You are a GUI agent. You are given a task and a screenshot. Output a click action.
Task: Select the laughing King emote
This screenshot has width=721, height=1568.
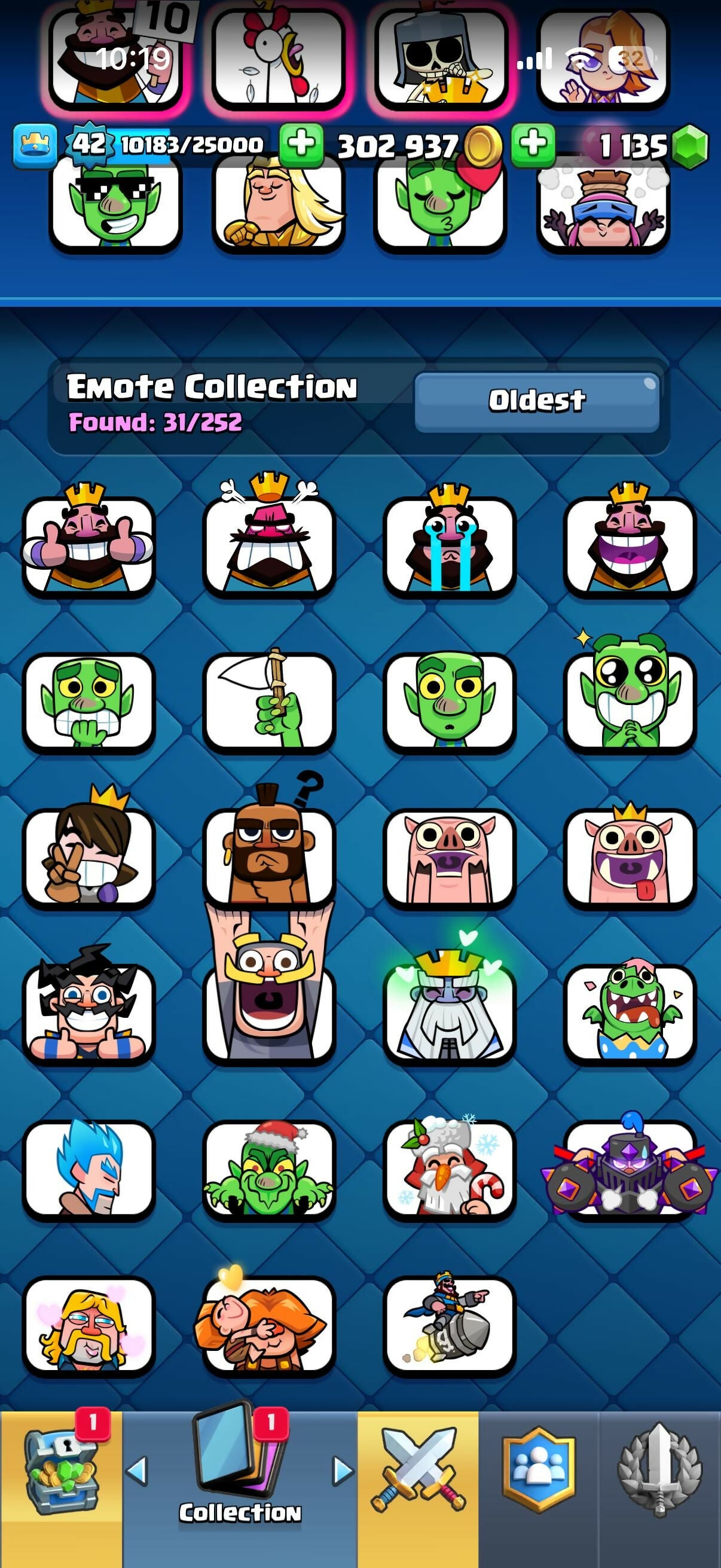click(630, 545)
